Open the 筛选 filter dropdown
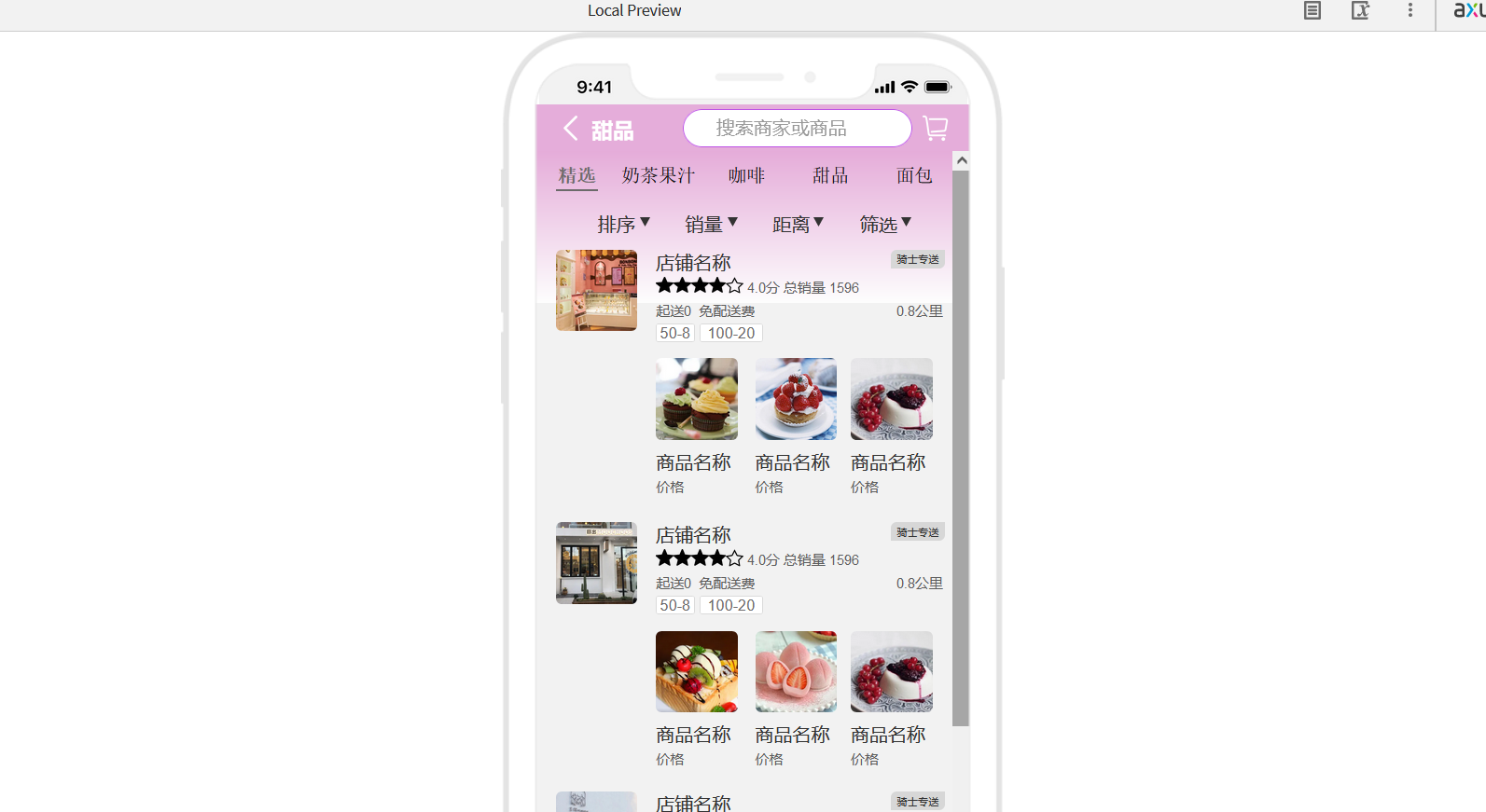 tap(884, 225)
